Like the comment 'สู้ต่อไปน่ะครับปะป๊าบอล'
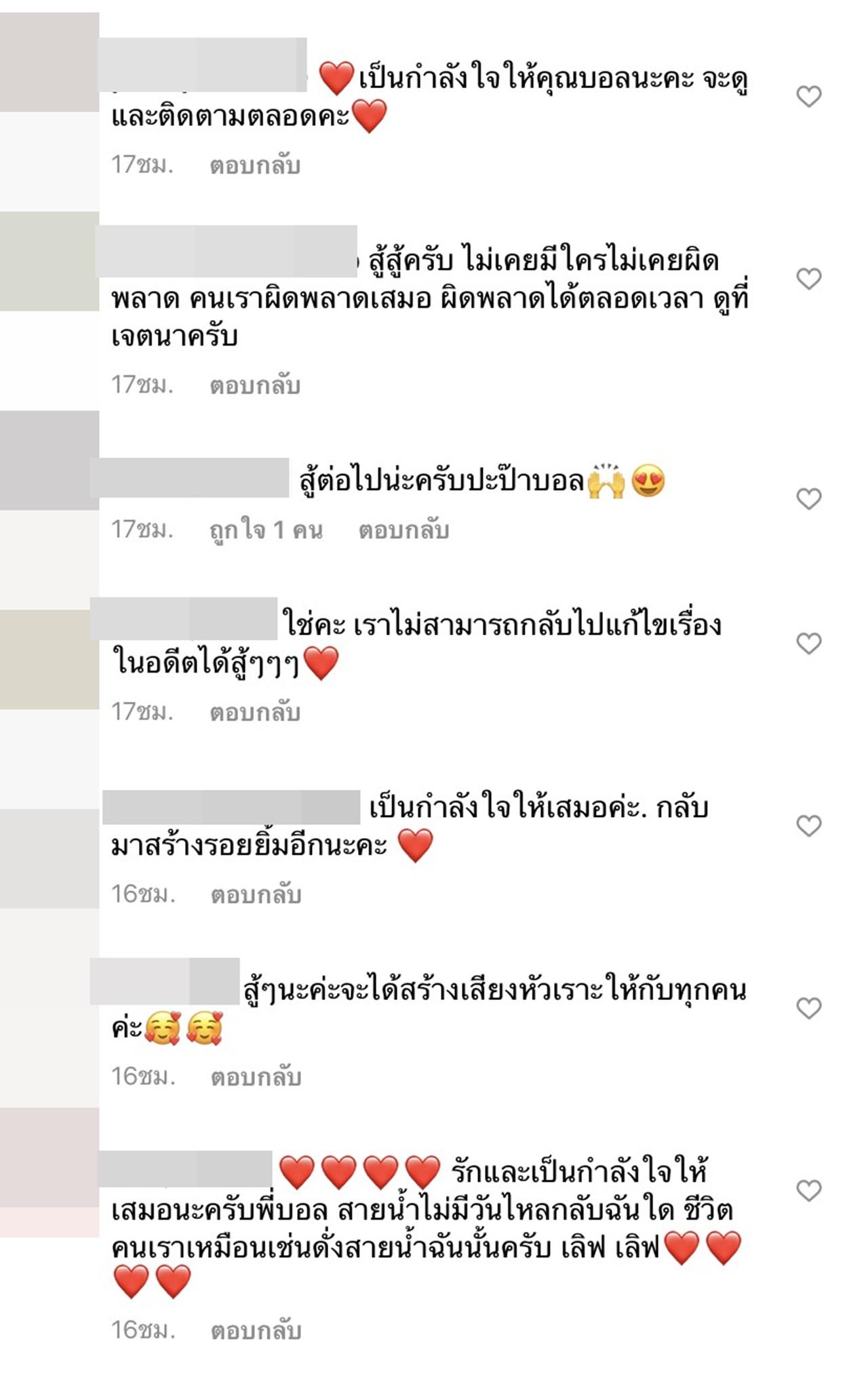Screen dimensions: 868x1373 pos(808,499)
